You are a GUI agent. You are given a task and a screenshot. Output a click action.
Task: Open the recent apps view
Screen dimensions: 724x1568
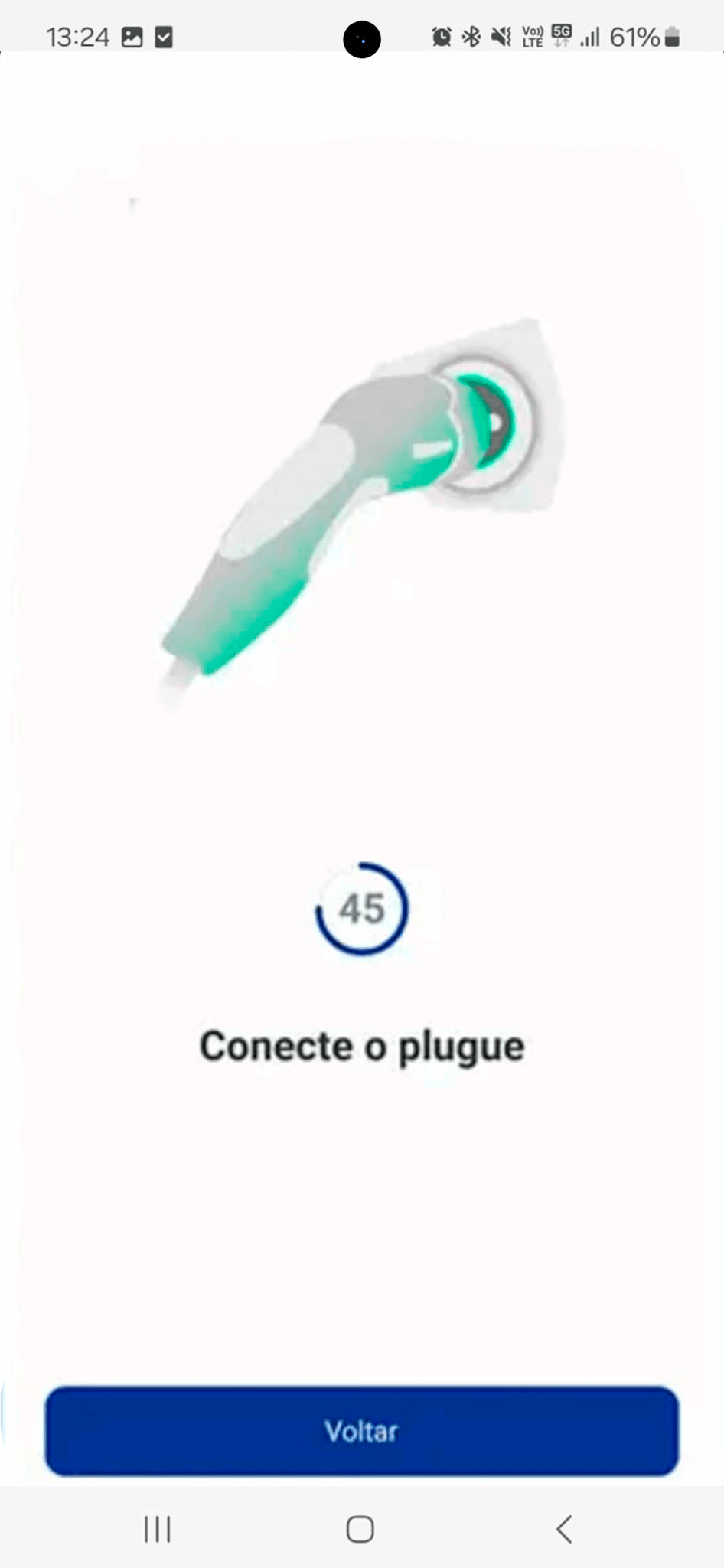pyautogui.click(x=158, y=1529)
